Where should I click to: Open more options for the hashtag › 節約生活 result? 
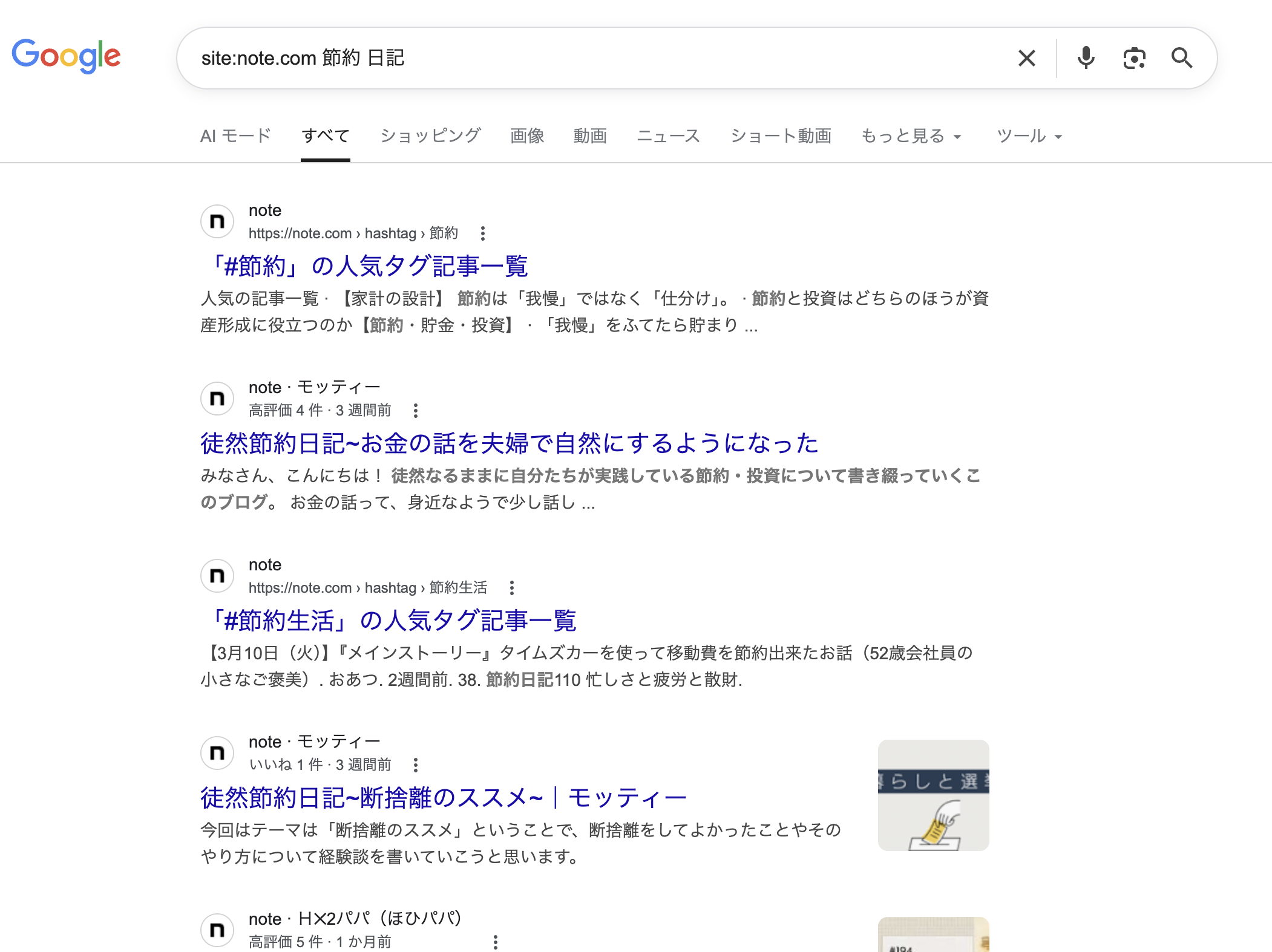(x=512, y=588)
